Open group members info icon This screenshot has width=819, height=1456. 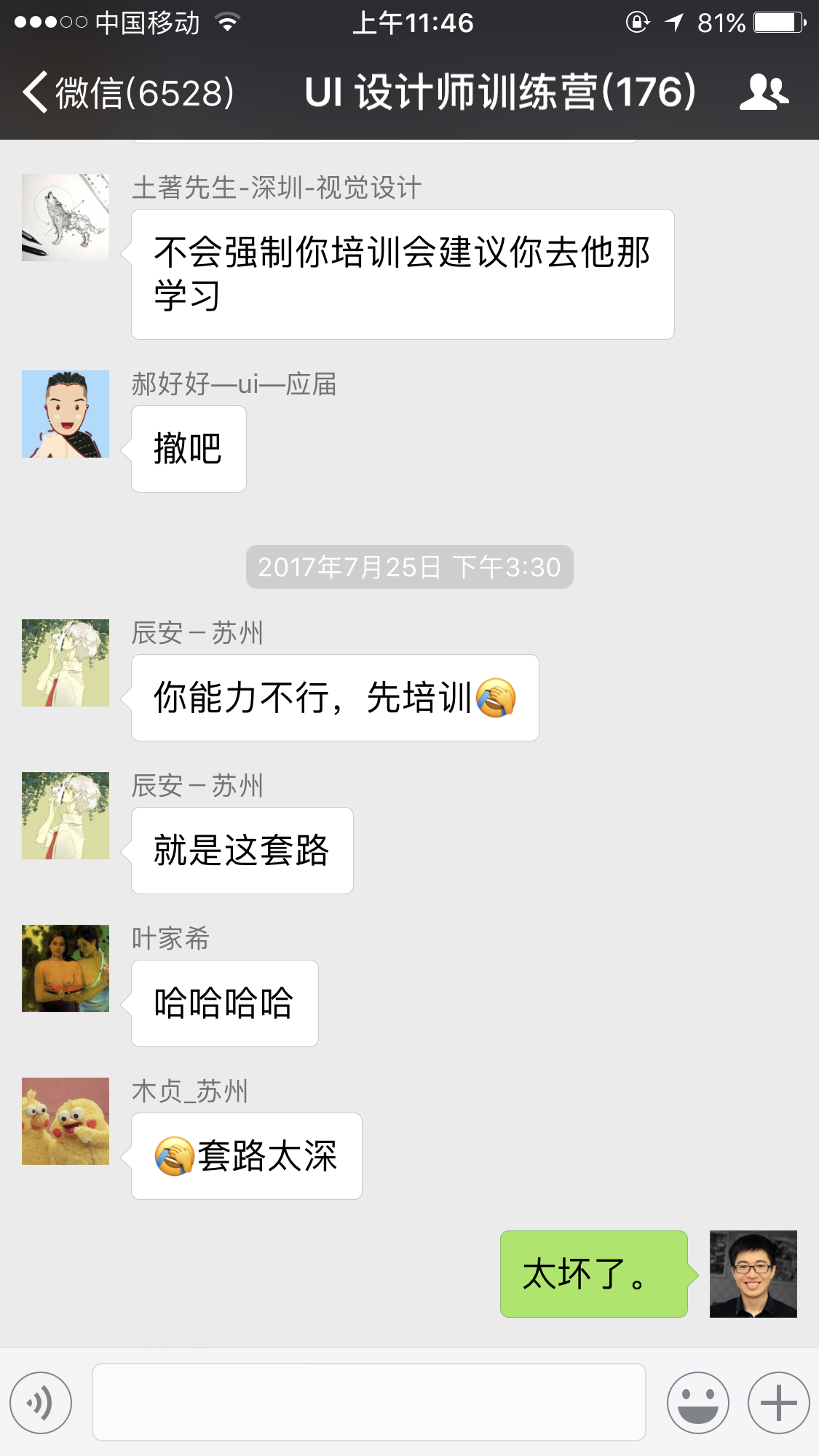pos(764,92)
